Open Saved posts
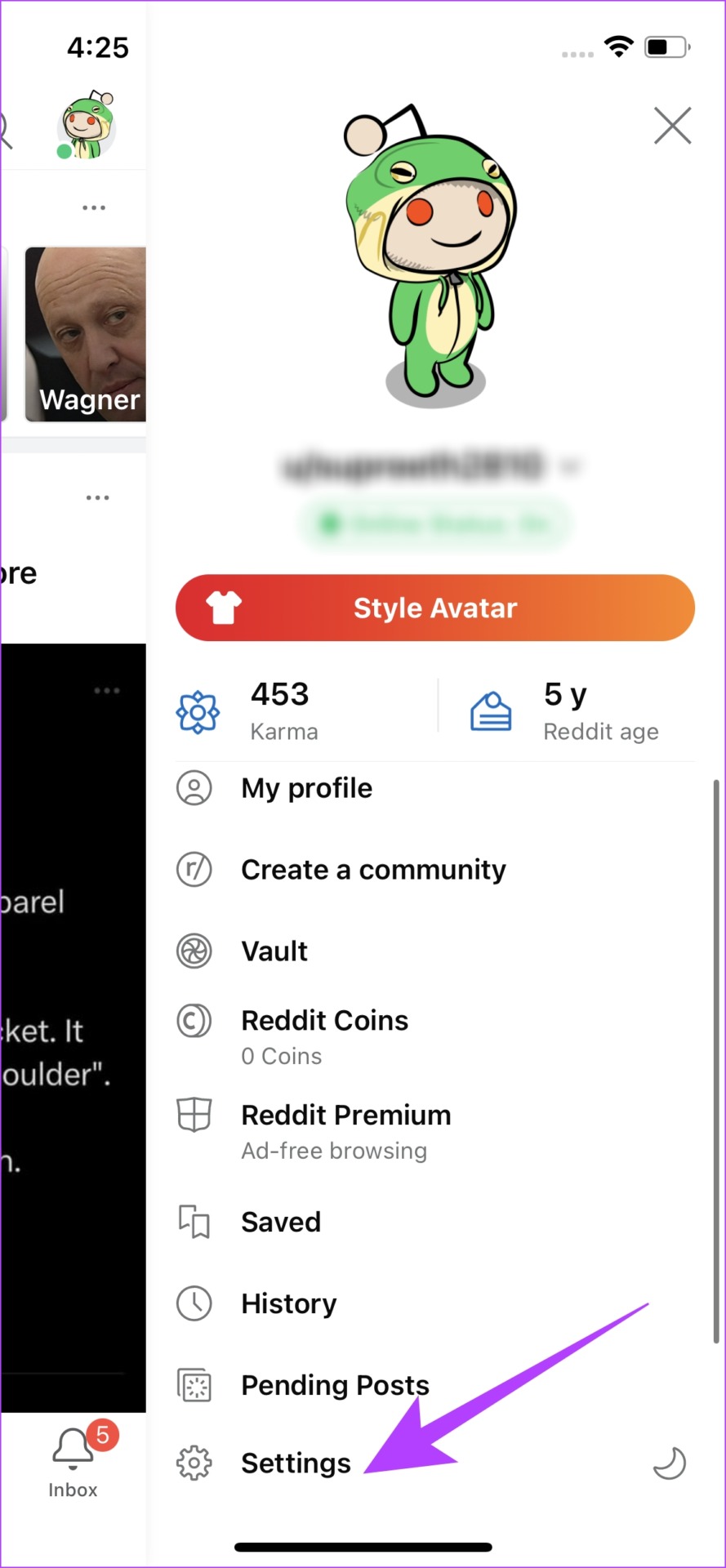This screenshot has height=1568, width=726. pos(435,1222)
